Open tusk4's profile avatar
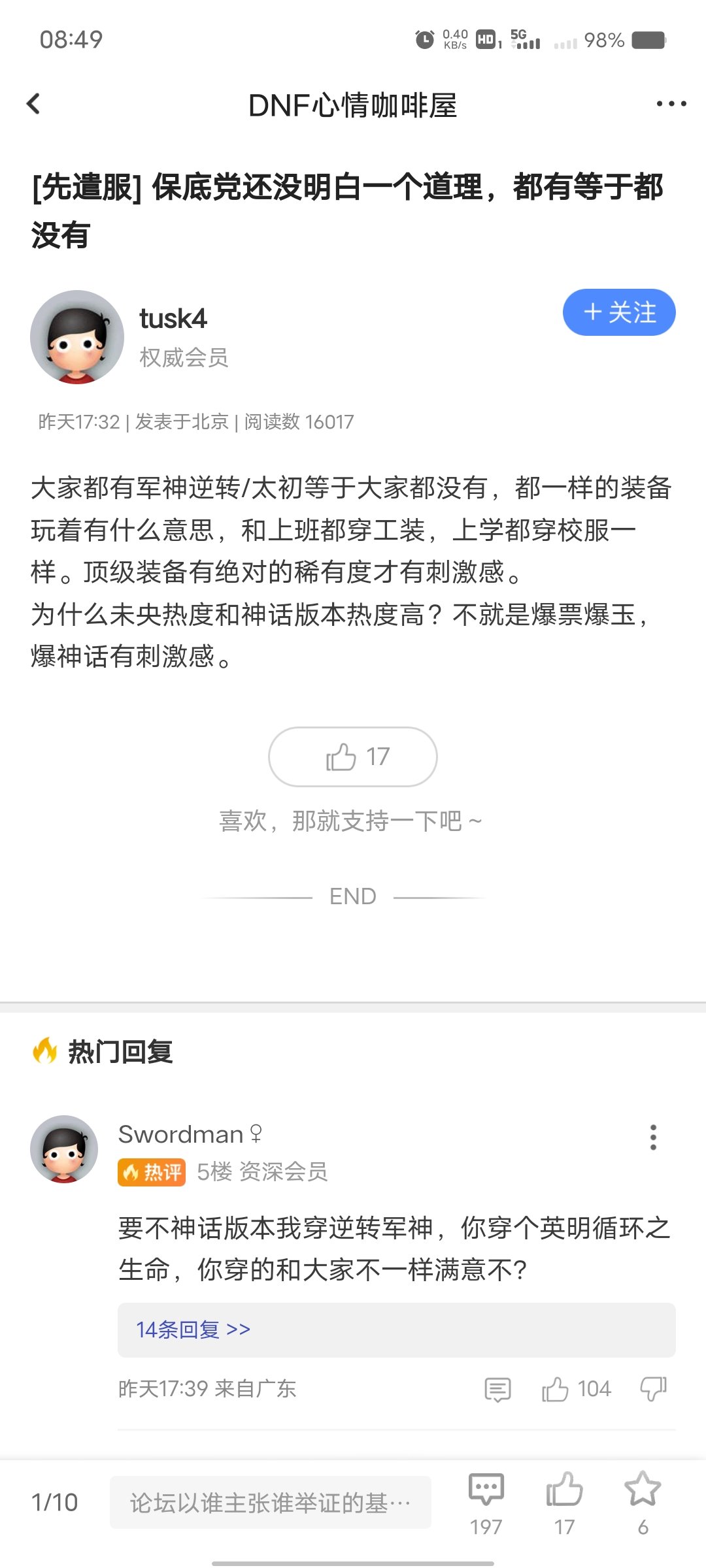Screen dimensions: 706x1568 [77, 337]
